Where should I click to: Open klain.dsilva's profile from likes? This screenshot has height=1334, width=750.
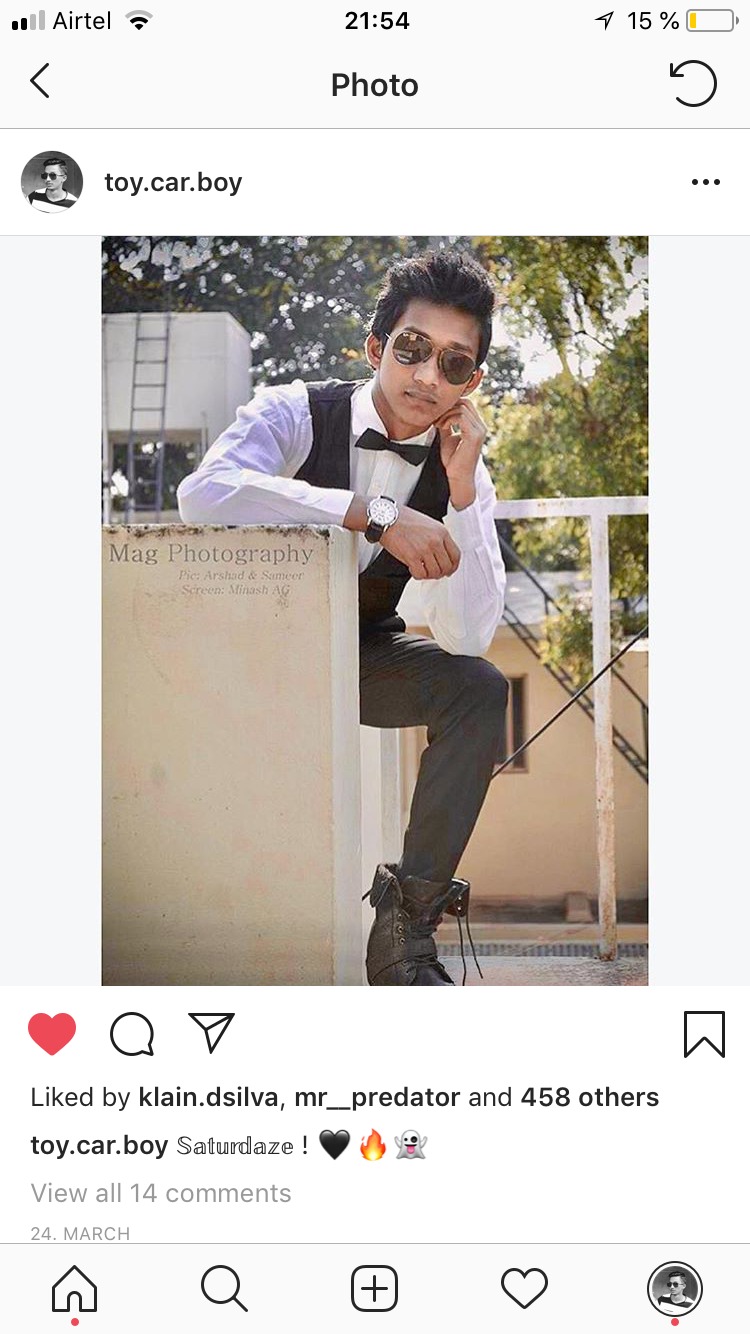(x=210, y=1097)
